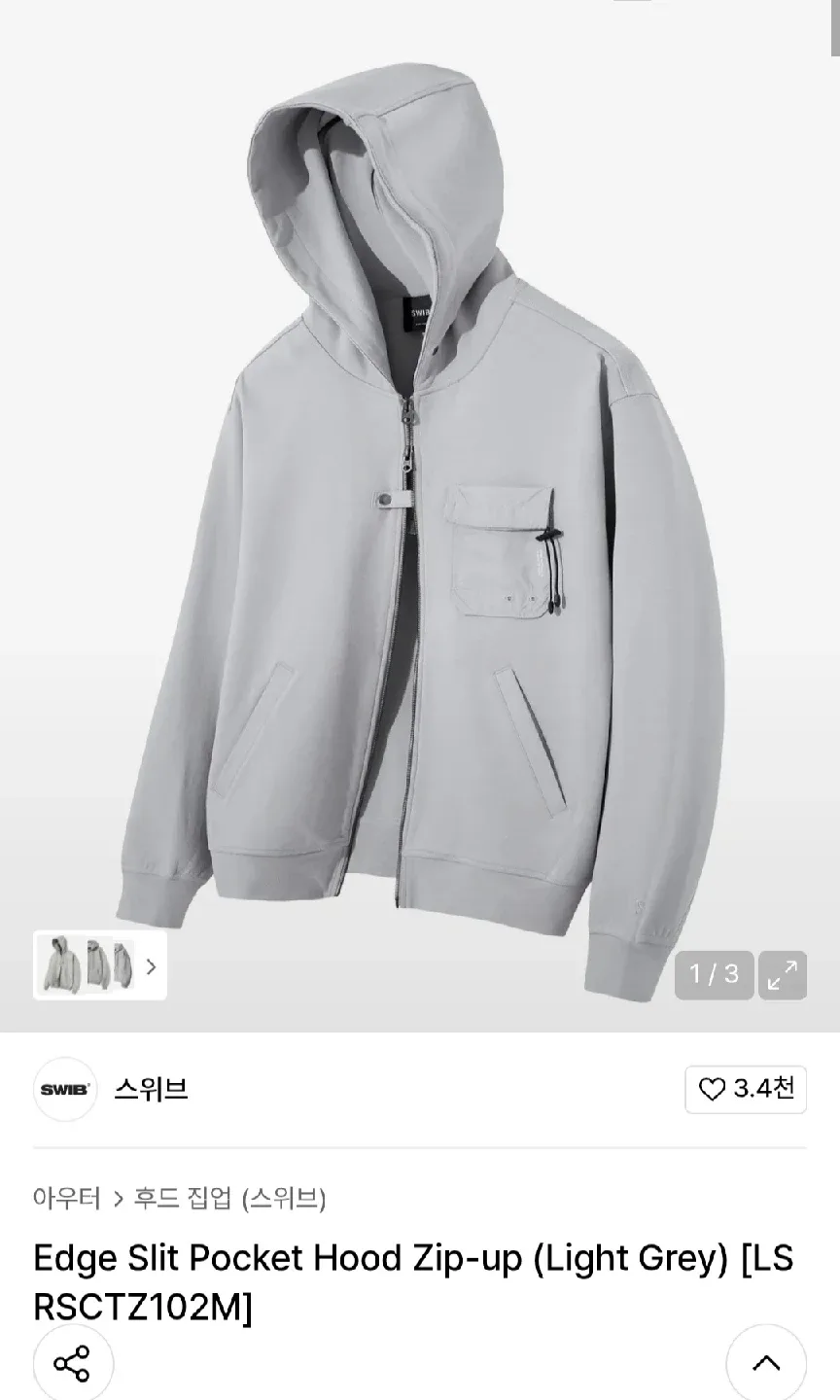Go to the 아우터 category

(66, 1198)
